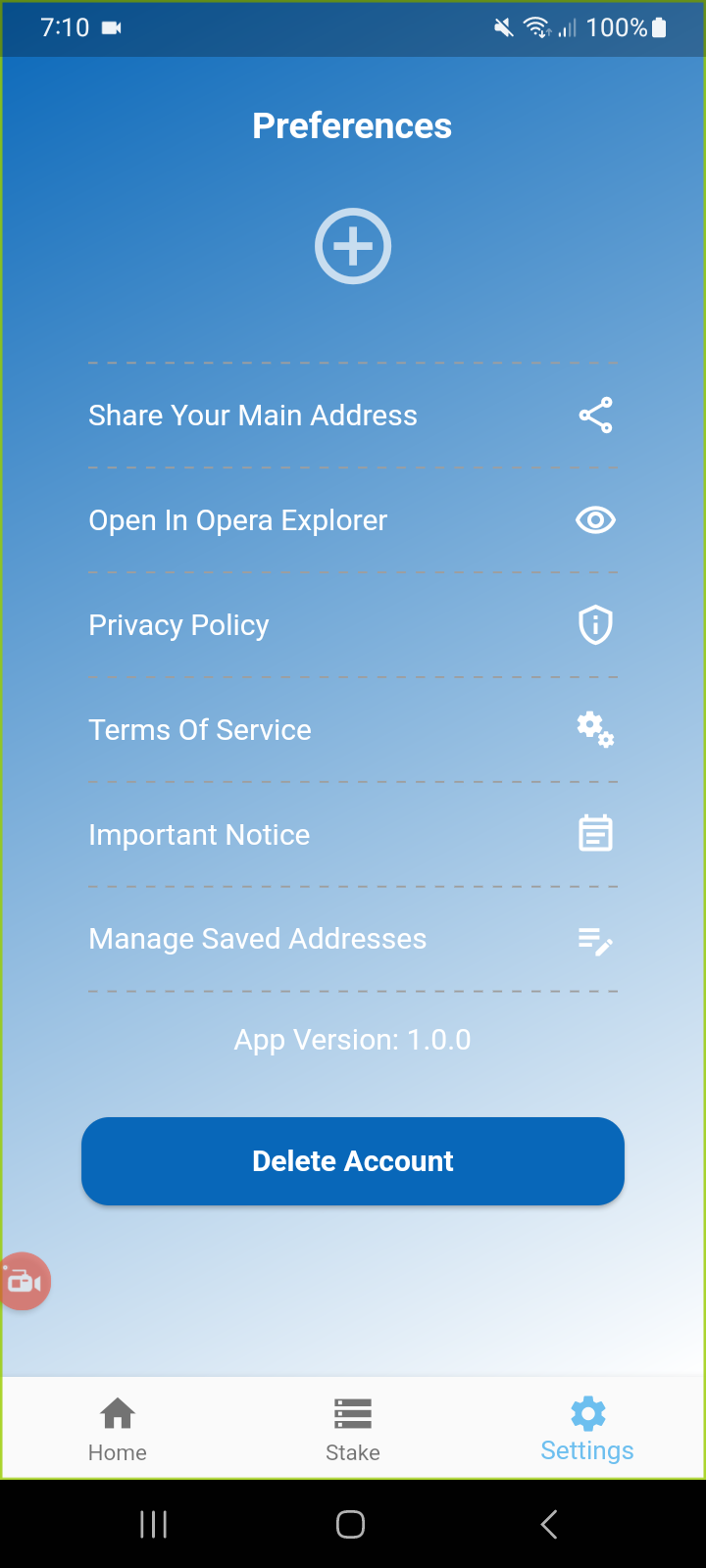Viewport: 706px width, 1568px height.
Task: Open Manage Saved Addresses
Action: click(x=257, y=939)
